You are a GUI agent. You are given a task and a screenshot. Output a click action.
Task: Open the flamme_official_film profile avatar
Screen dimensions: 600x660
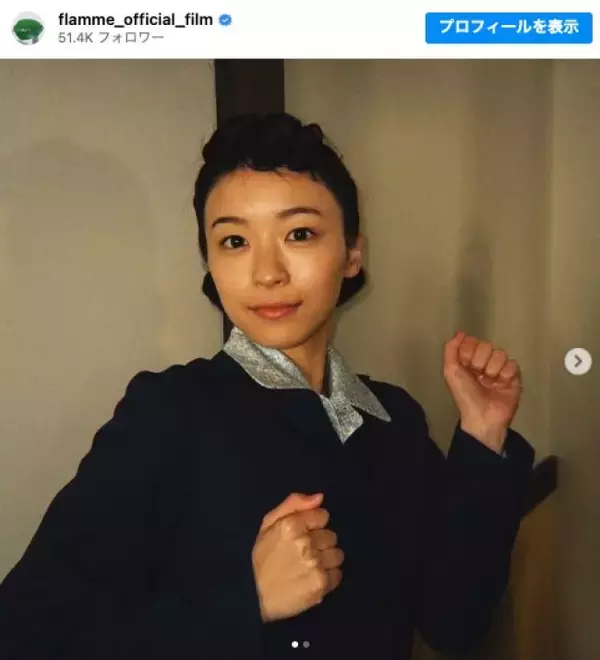(28, 28)
